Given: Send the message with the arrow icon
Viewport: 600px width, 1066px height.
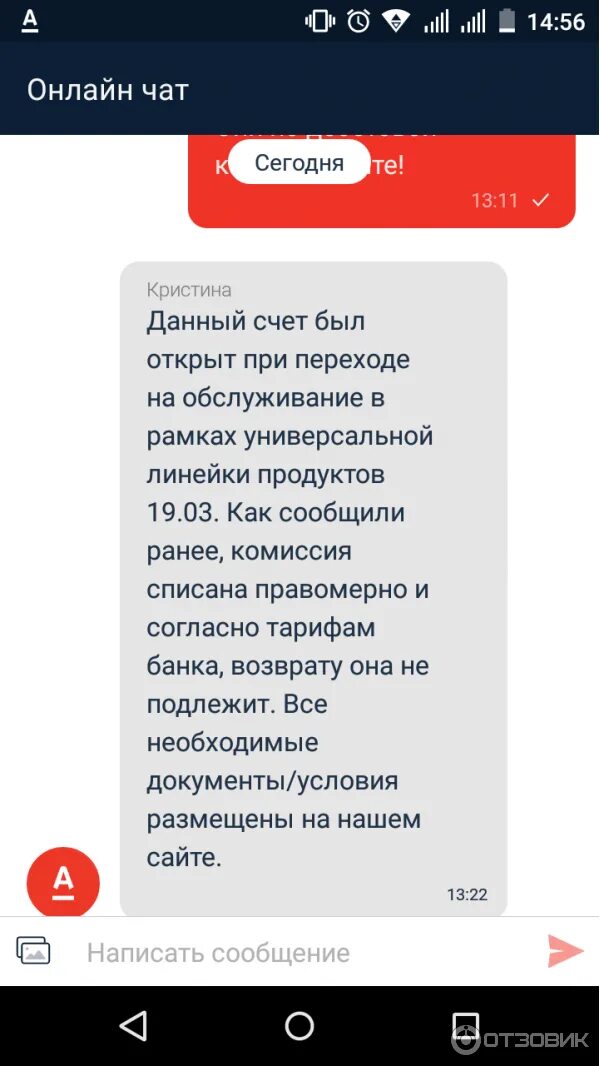Looking at the screenshot, I should pyautogui.click(x=565, y=951).
